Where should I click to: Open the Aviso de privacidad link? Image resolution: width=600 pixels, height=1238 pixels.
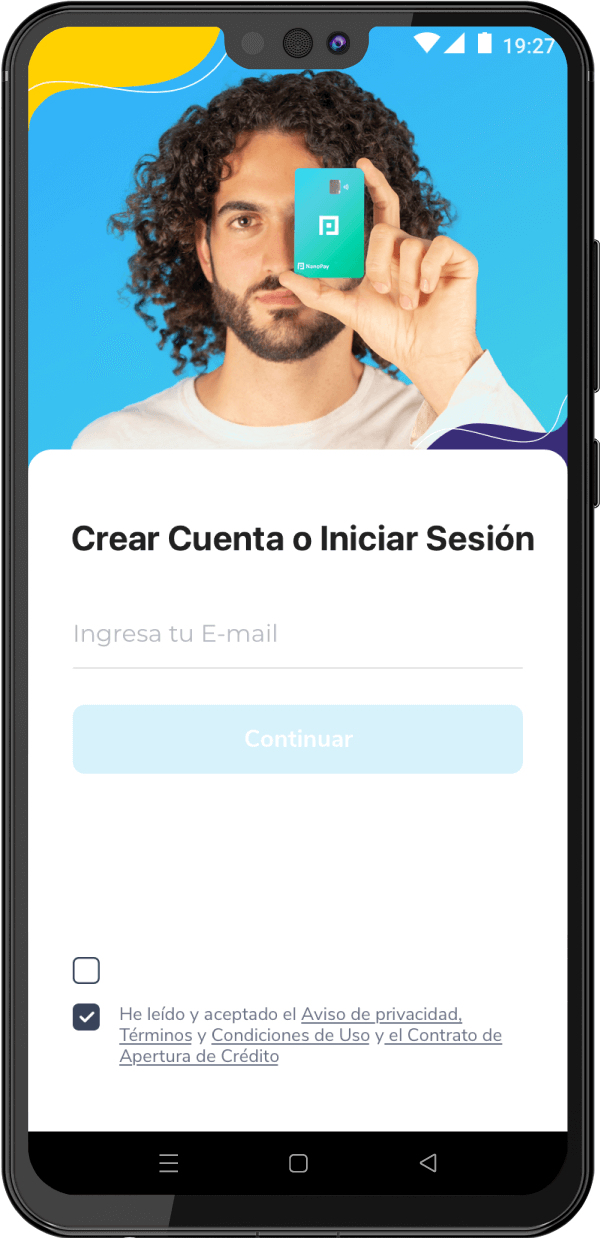tap(381, 1014)
